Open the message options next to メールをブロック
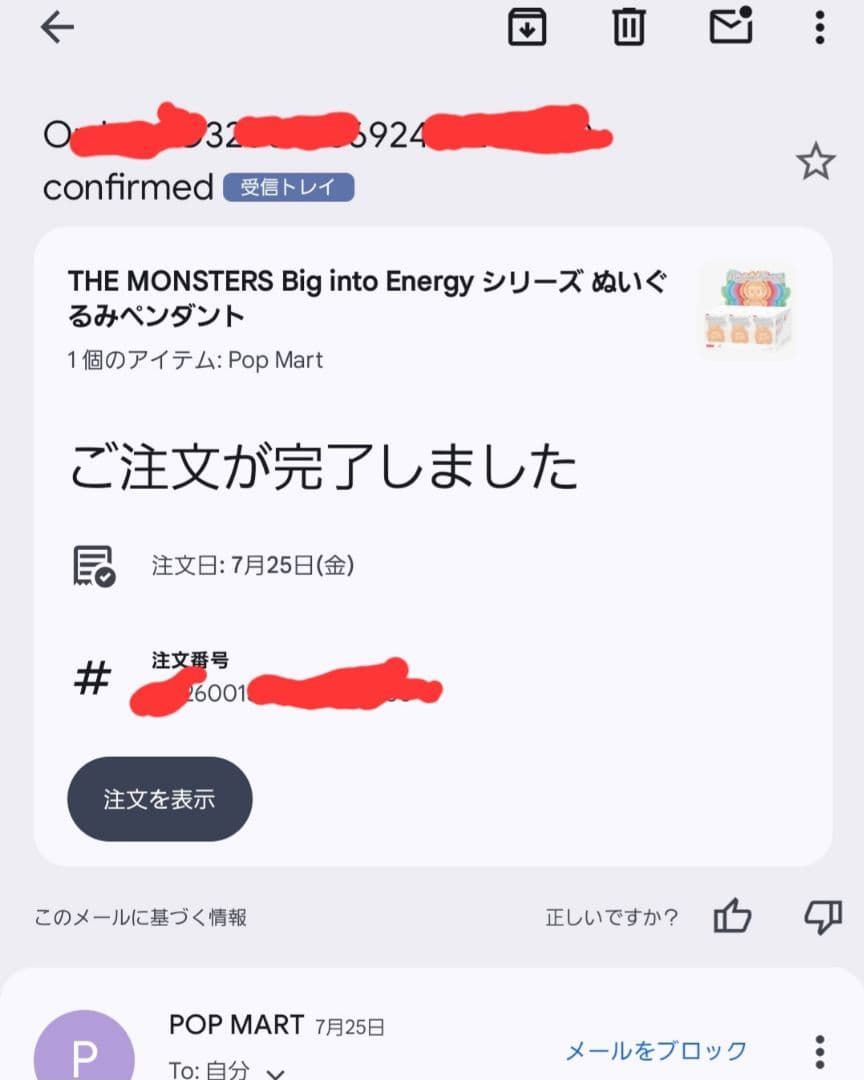 pyautogui.click(x=819, y=1051)
